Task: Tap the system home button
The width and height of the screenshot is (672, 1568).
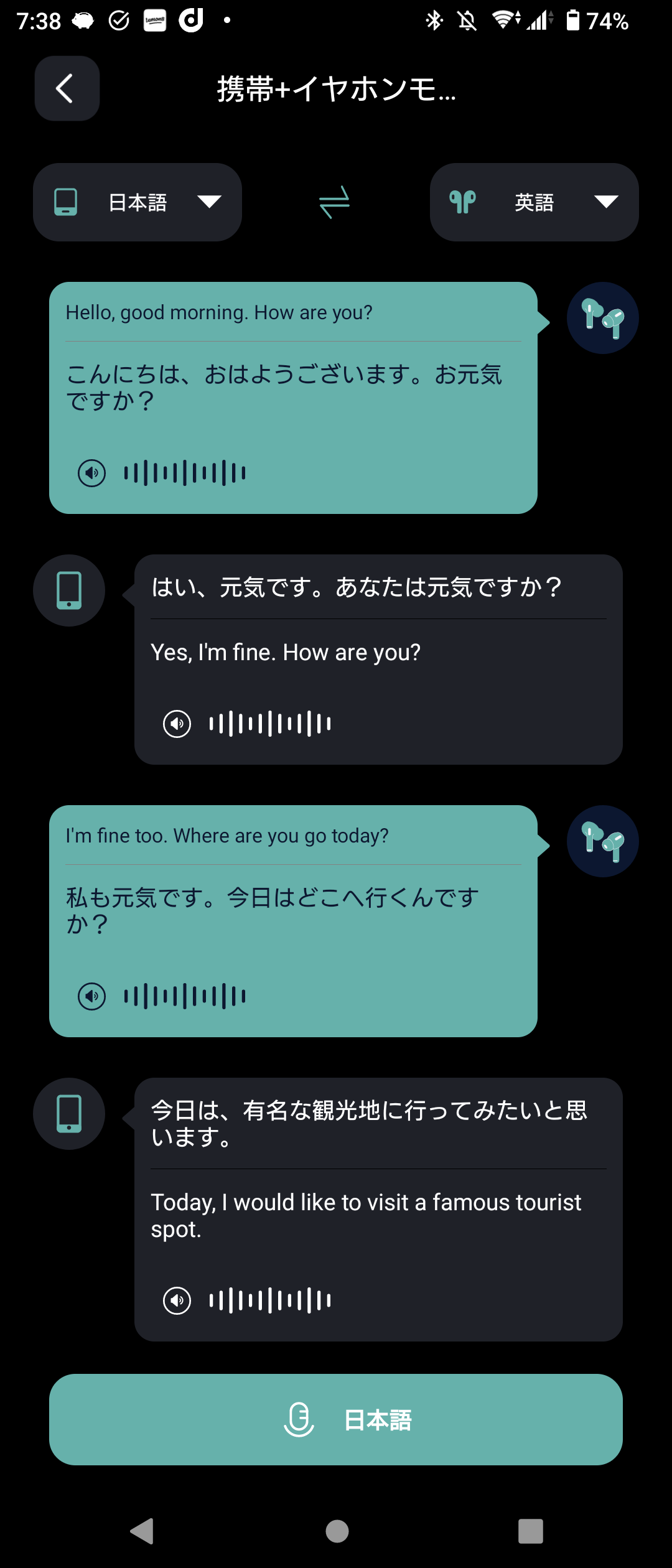Action: (337, 1531)
